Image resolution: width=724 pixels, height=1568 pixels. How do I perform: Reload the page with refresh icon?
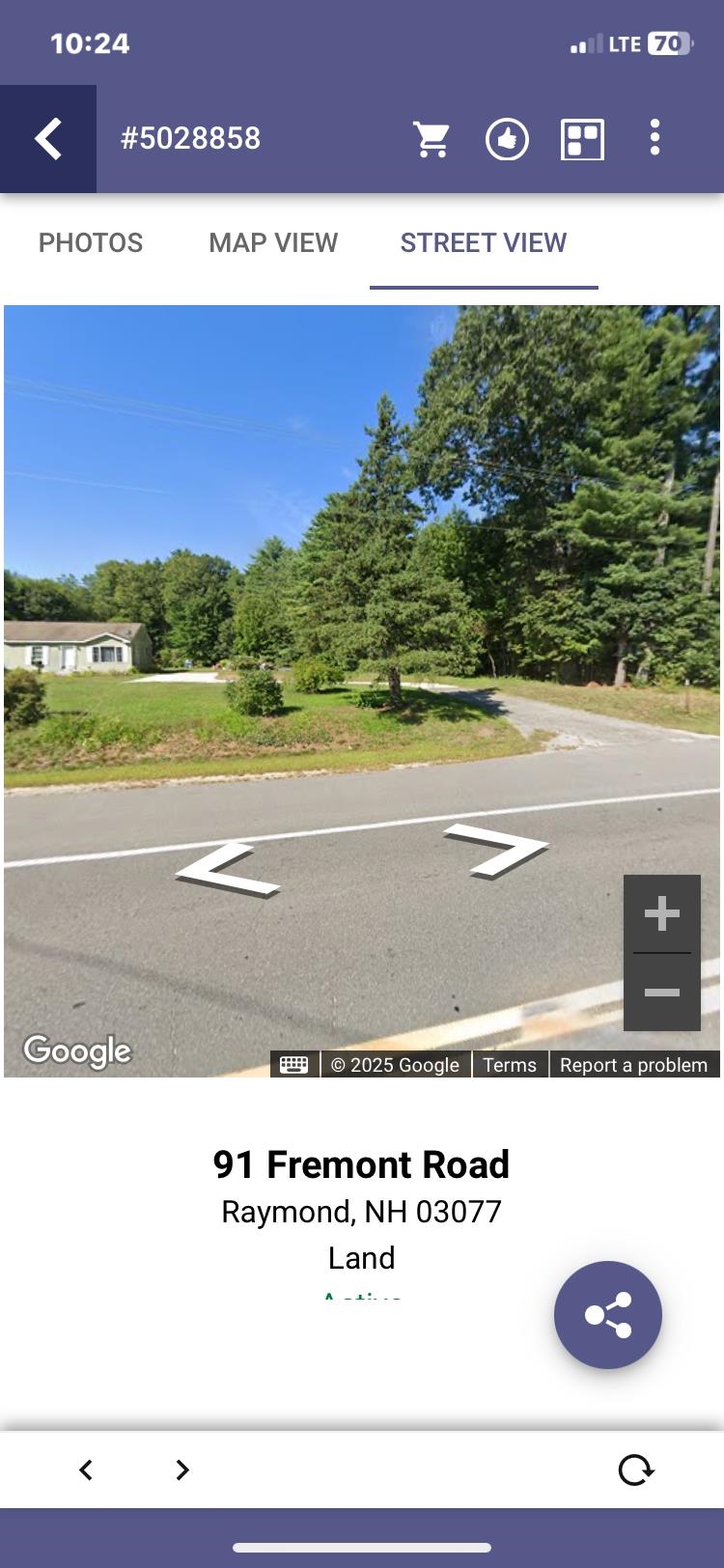point(636,1470)
